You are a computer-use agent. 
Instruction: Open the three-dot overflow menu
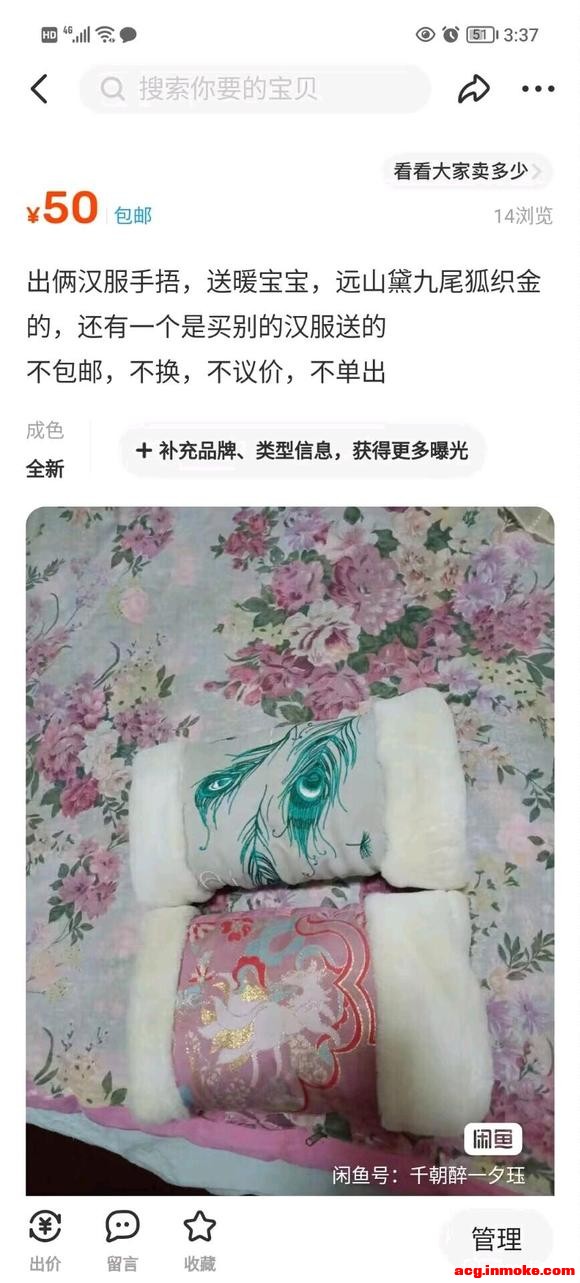point(537,90)
